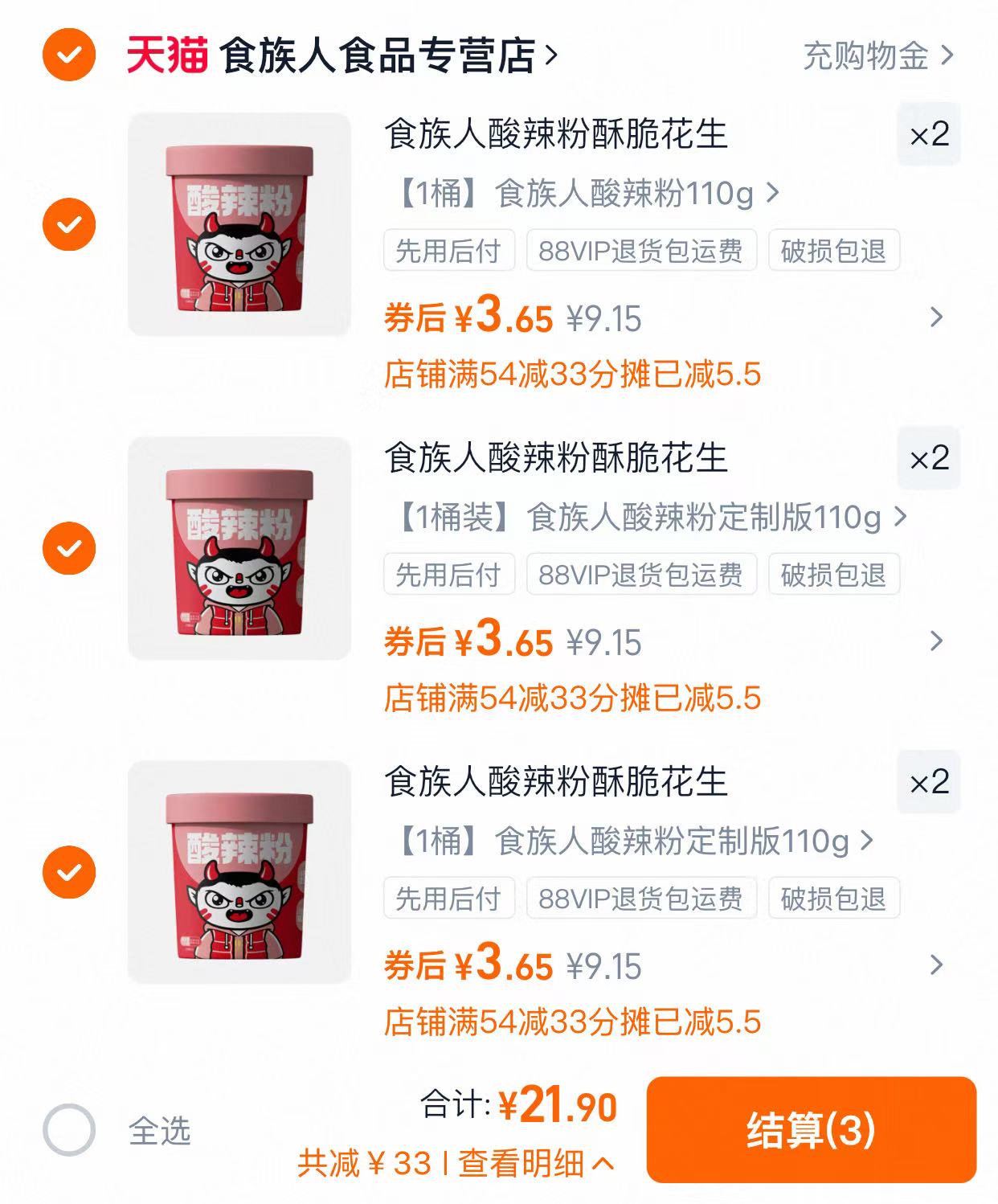
Task: Click 先用后付 tag on first product
Action: coord(448,252)
